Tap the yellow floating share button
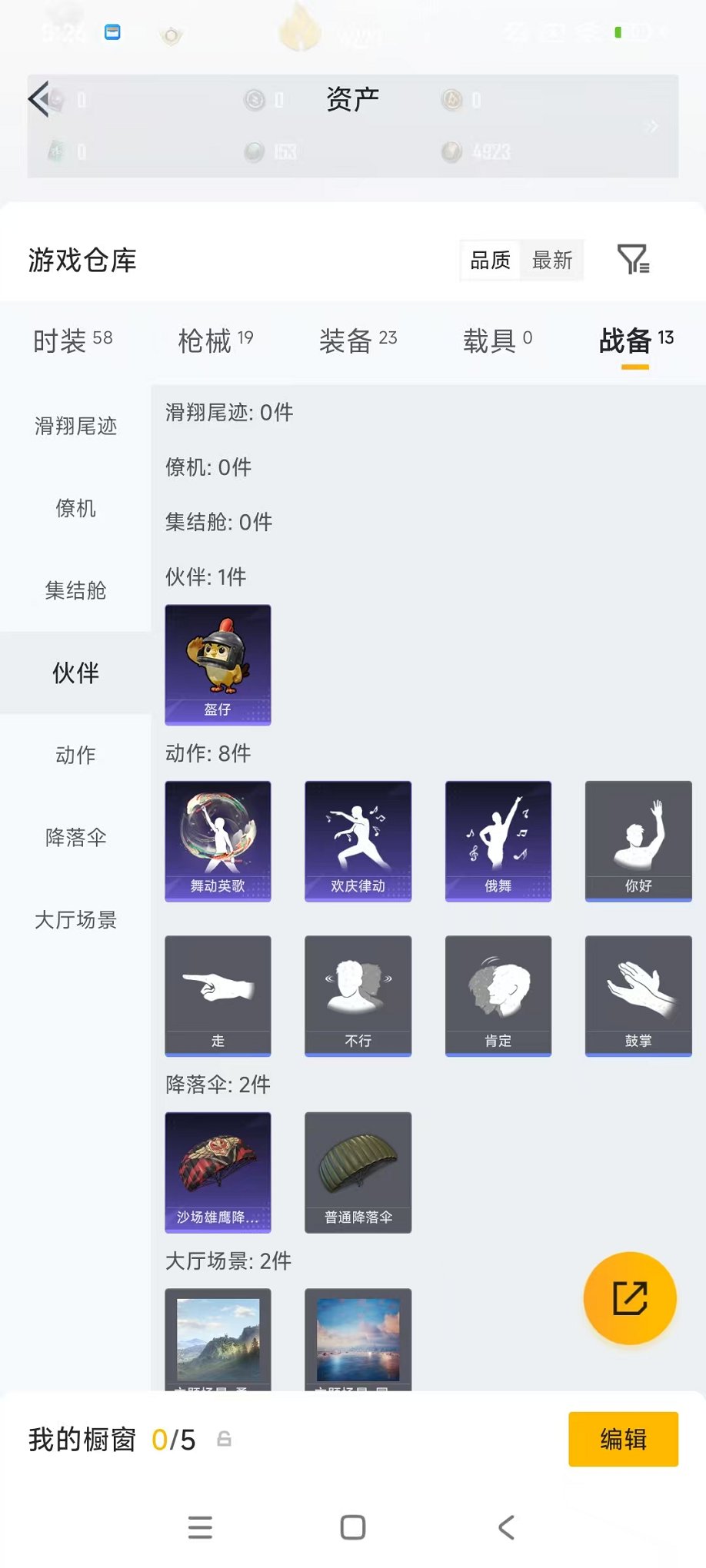Screen dimensions: 706x1568 [x=630, y=1297]
